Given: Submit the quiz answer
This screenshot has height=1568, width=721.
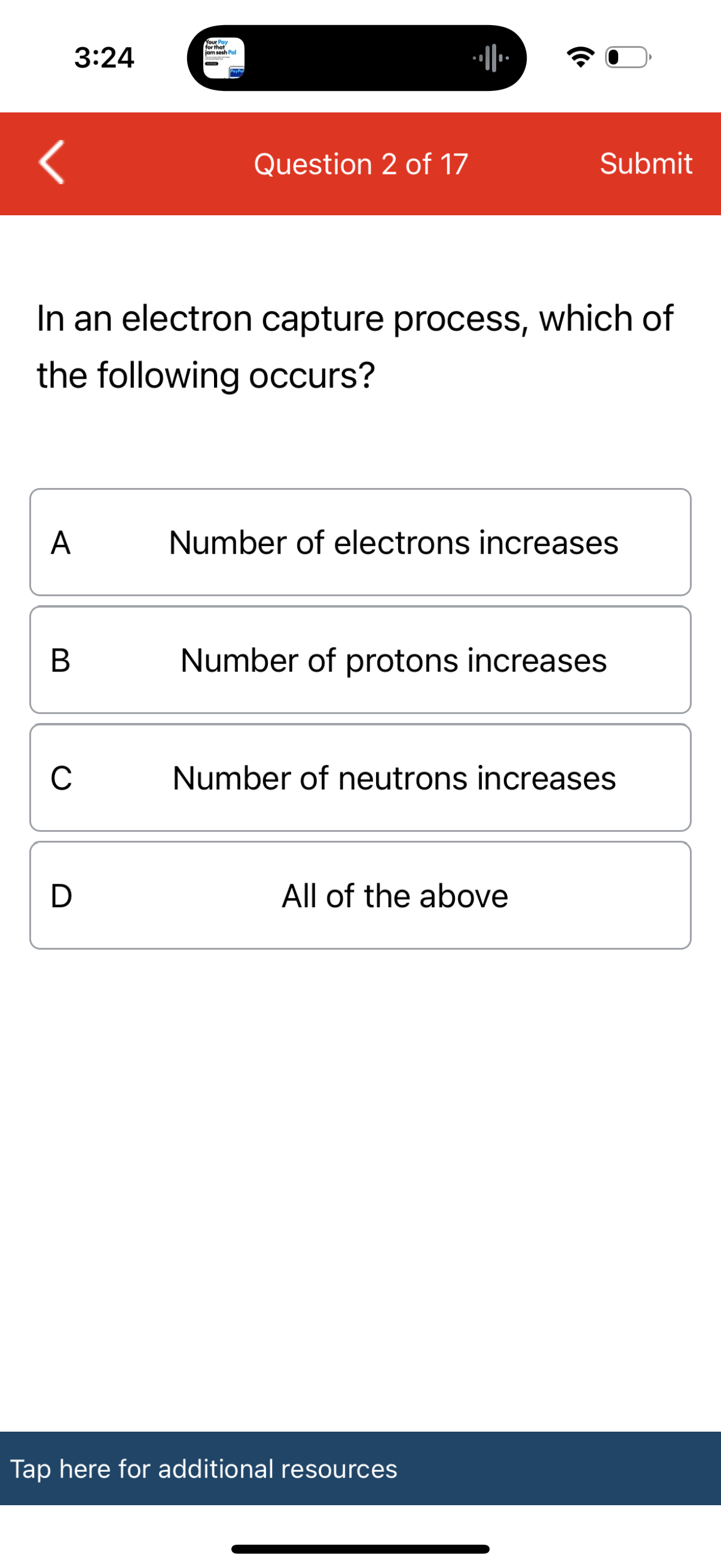Looking at the screenshot, I should pyautogui.click(x=646, y=163).
